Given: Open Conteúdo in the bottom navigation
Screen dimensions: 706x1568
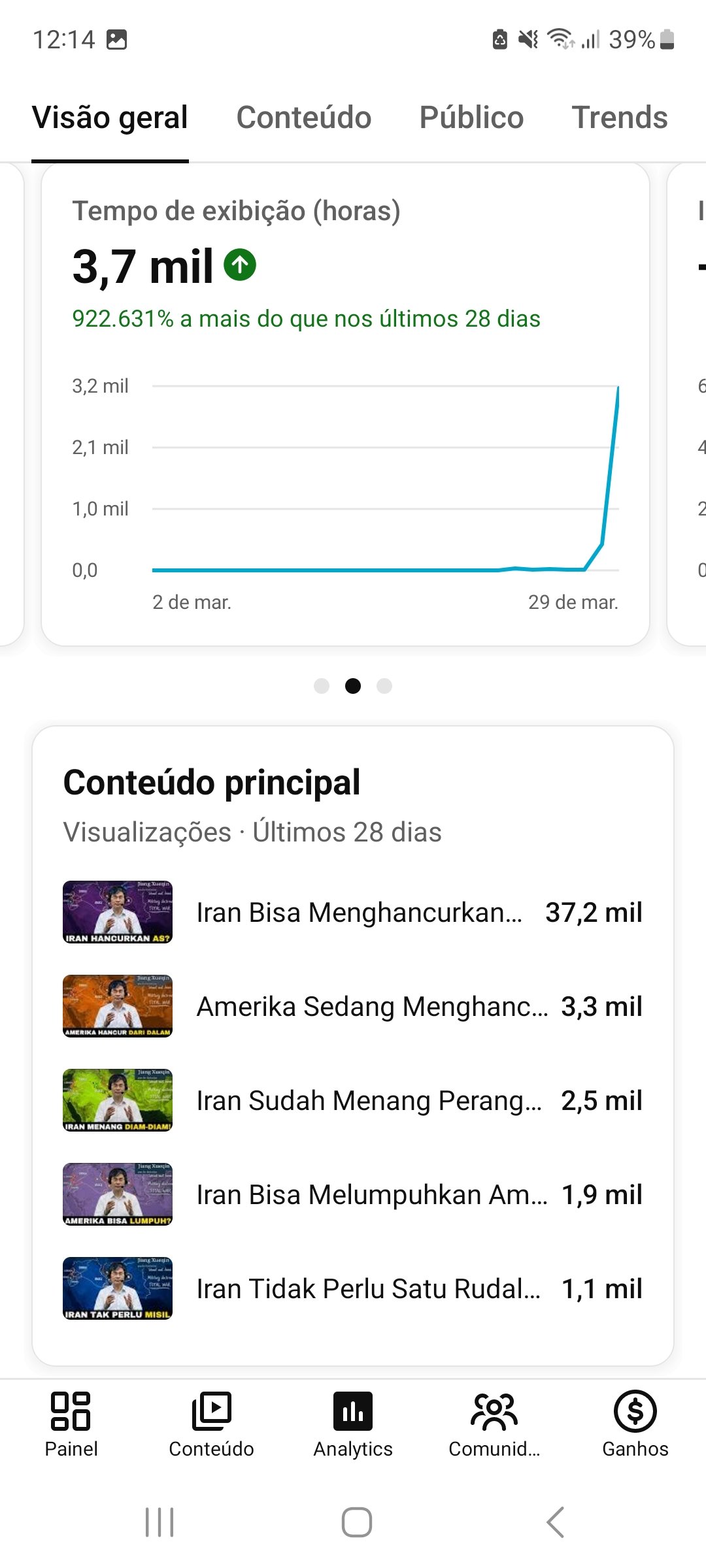Looking at the screenshot, I should click(211, 1424).
